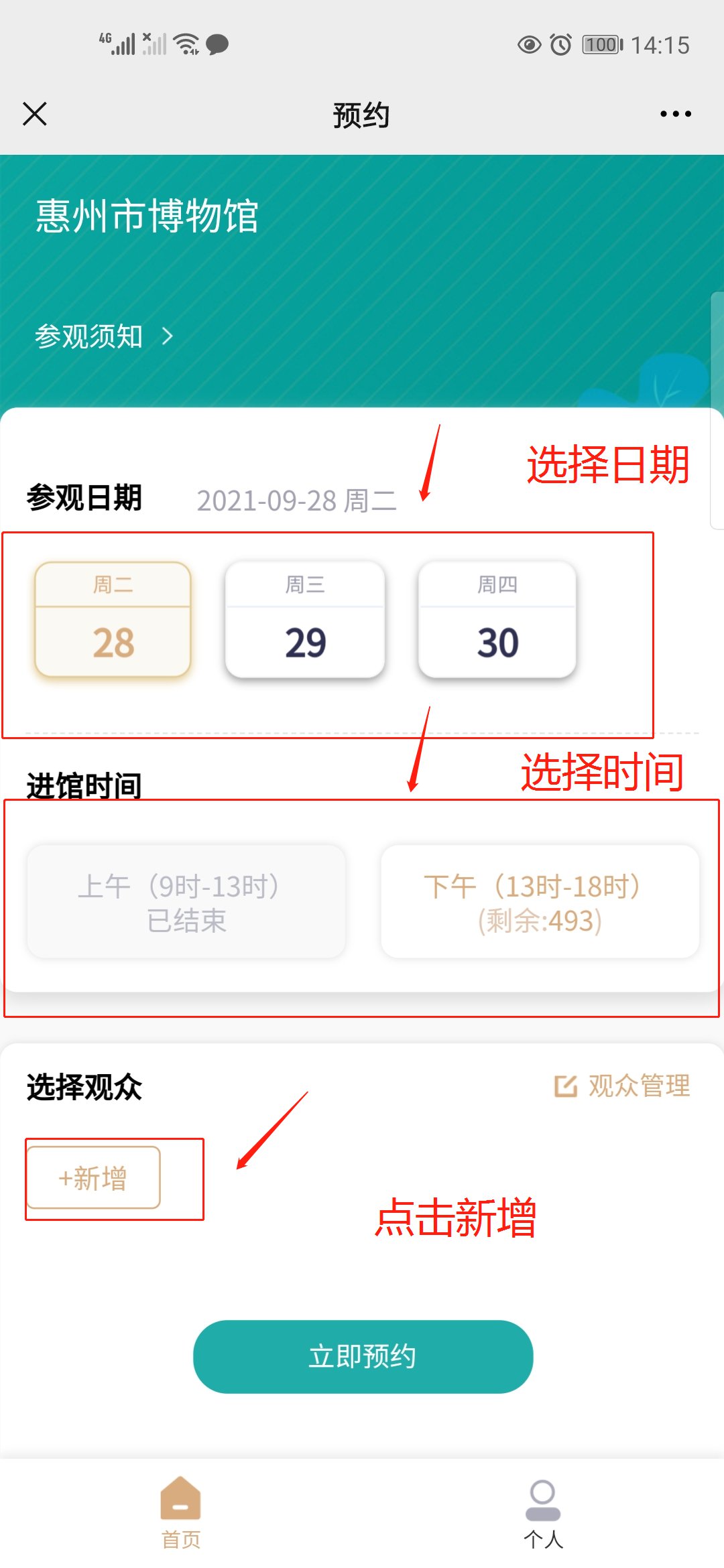Open the three-dot overflow menu

tap(675, 114)
